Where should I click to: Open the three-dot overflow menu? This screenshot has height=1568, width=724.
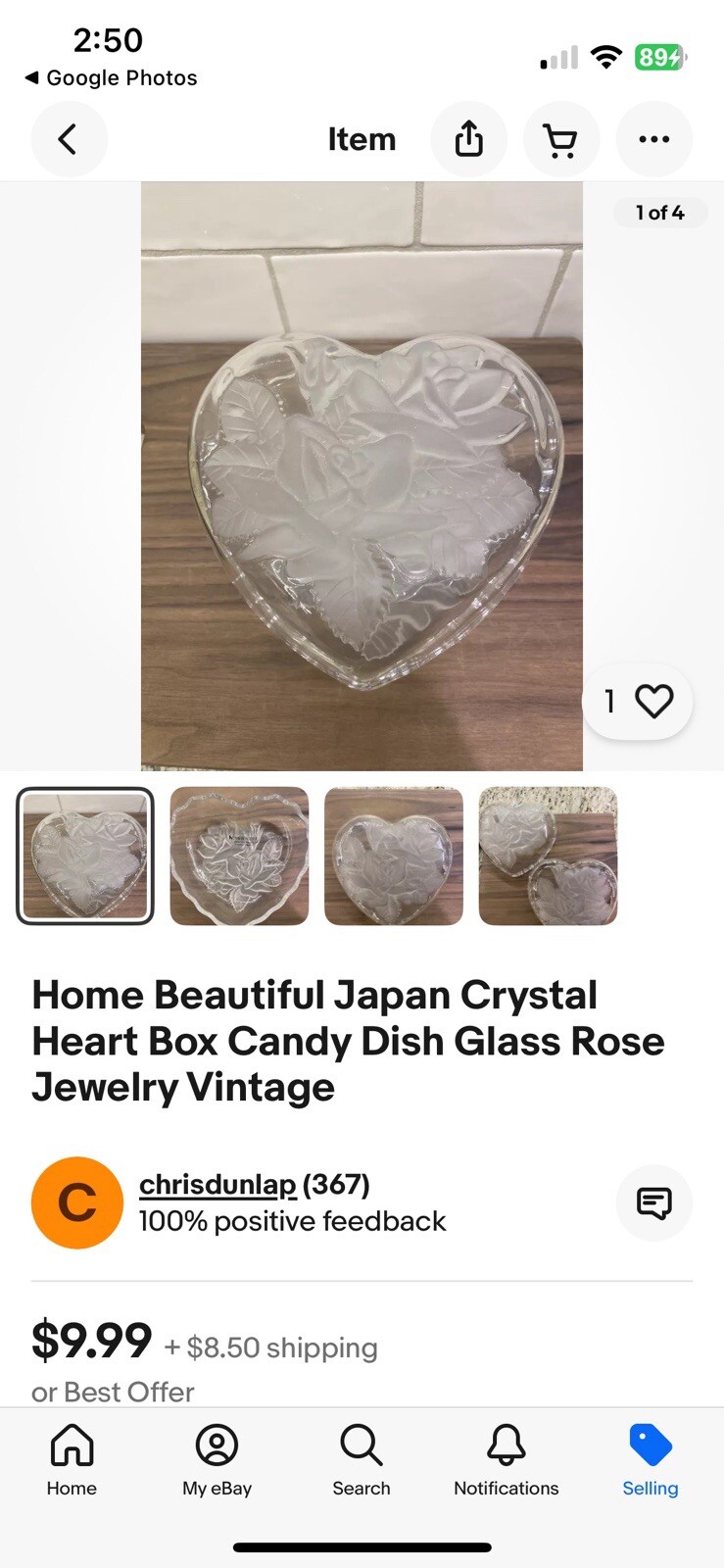pyautogui.click(x=653, y=139)
